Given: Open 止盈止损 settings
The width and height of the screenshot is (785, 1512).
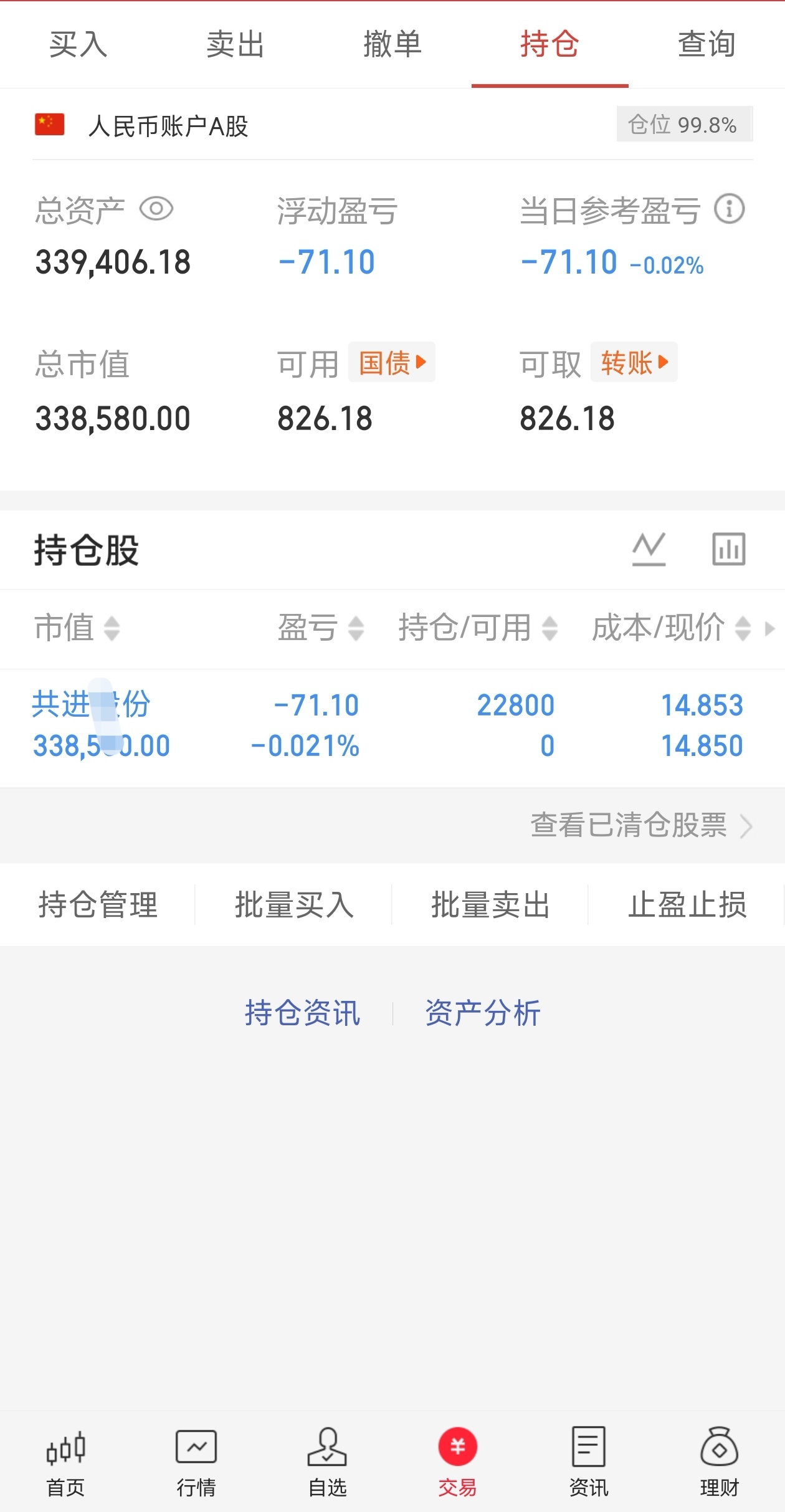Looking at the screenshot, I should point(687,905).
